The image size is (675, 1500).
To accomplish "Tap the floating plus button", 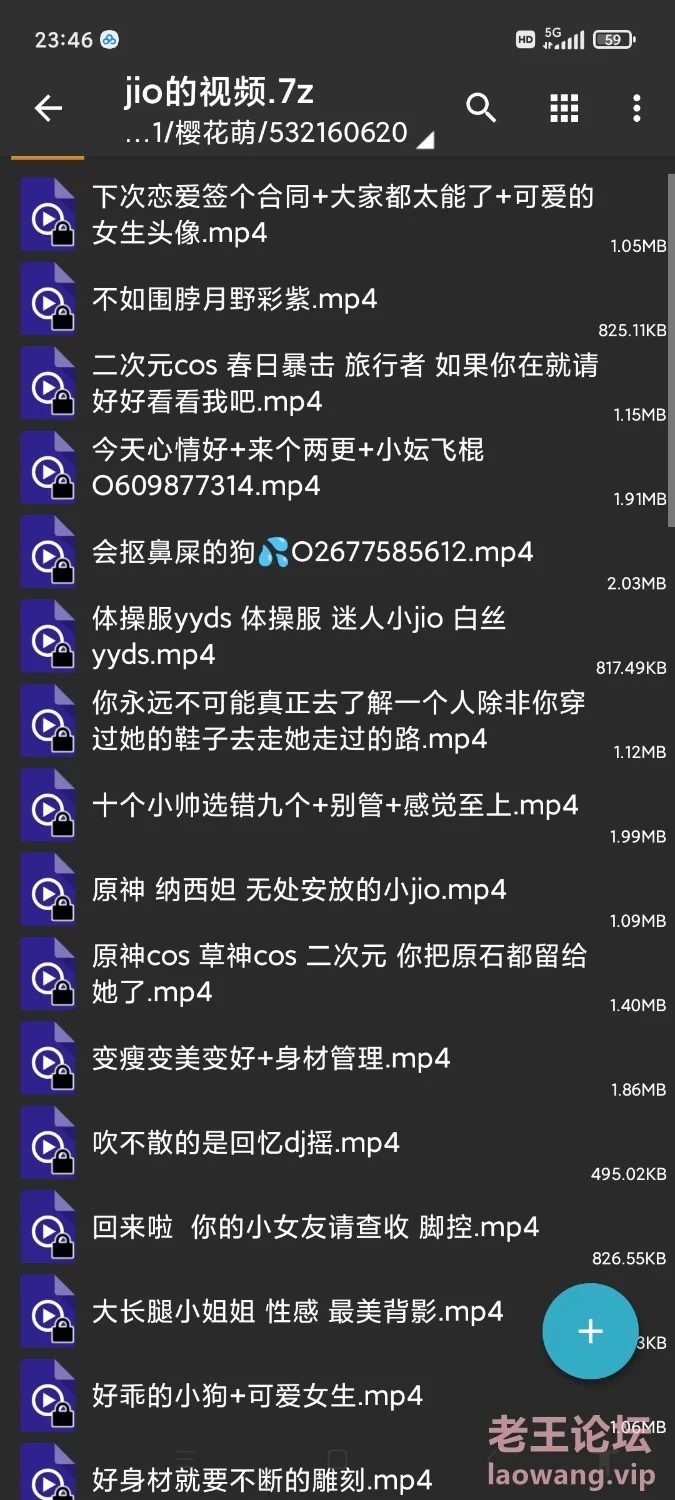I will click(x=590, y=1331).
